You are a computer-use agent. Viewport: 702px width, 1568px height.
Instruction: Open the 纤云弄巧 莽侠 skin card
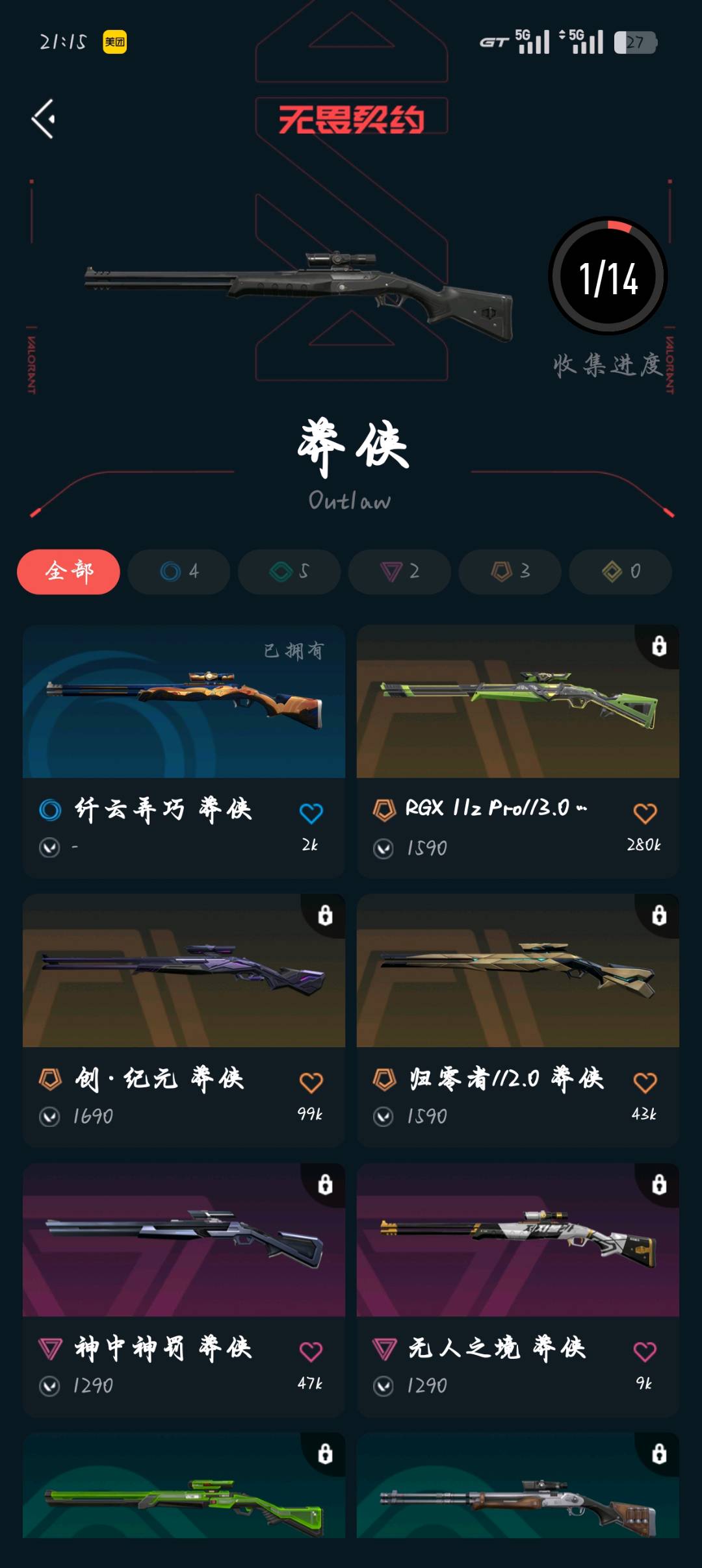click(x=183, y=703)
